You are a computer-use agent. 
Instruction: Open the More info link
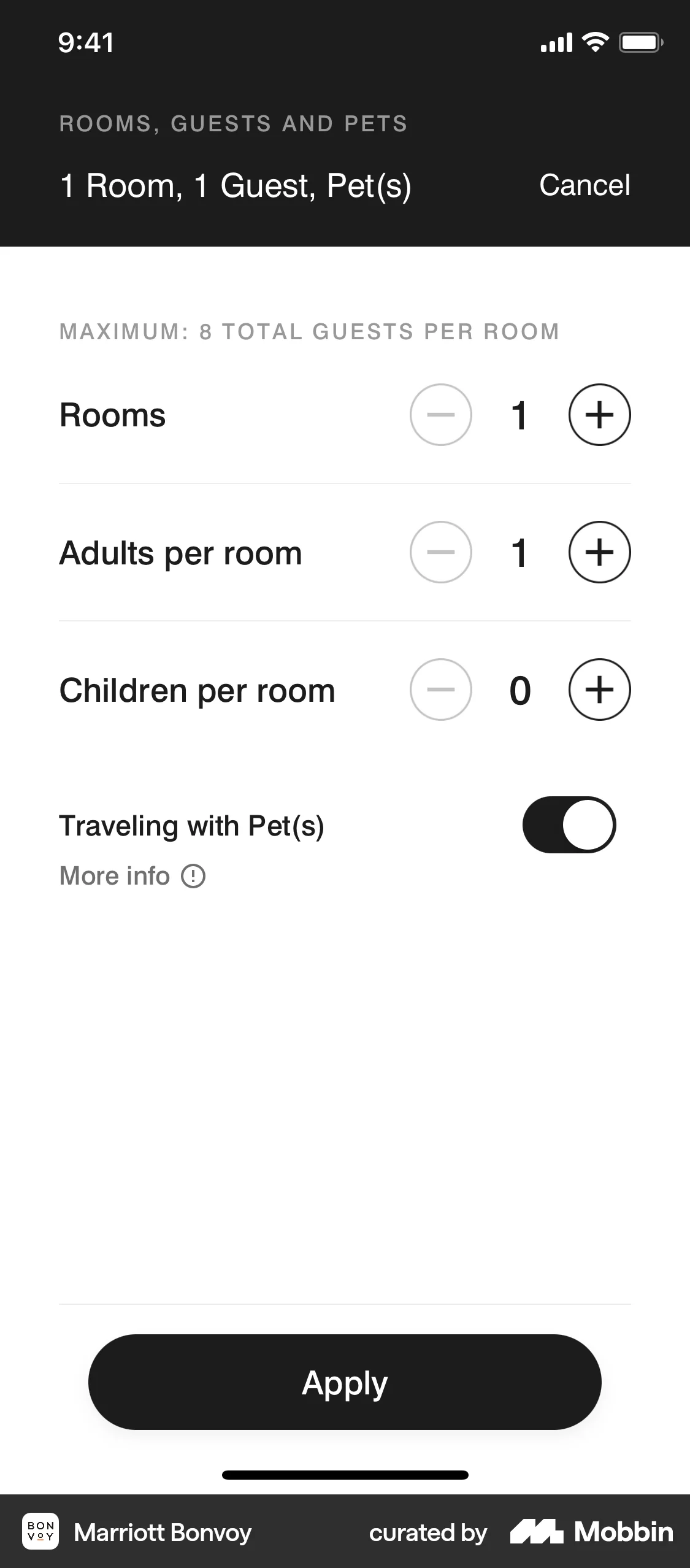pos(113,876)
